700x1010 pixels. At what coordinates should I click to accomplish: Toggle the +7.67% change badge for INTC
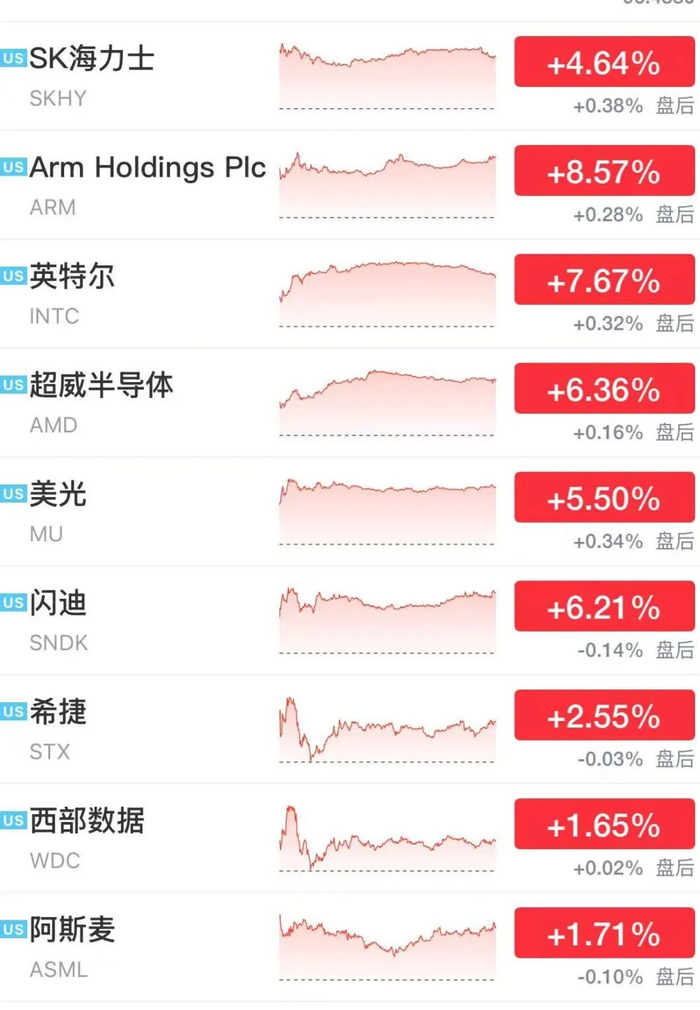tap(604, 280)
